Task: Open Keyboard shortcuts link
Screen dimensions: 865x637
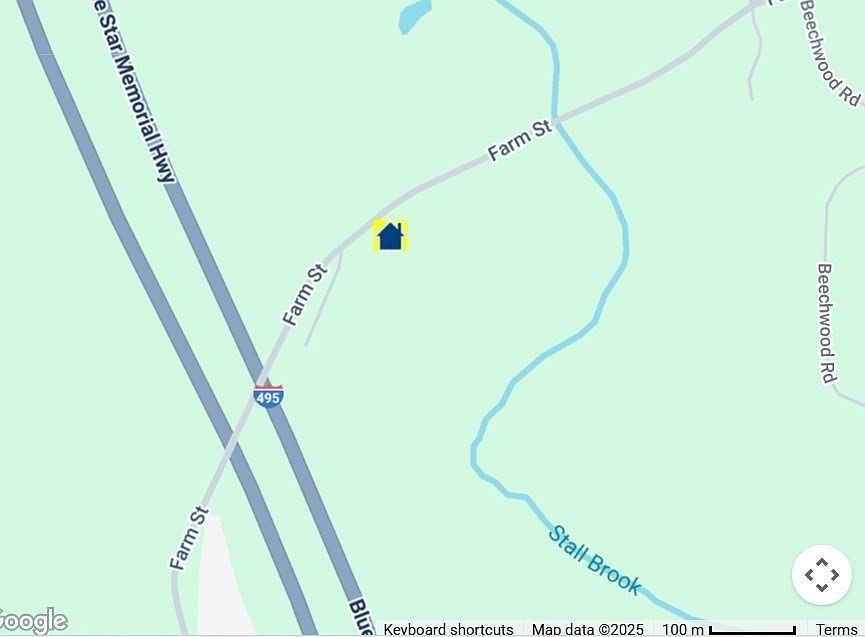Action: pos(448,629)
